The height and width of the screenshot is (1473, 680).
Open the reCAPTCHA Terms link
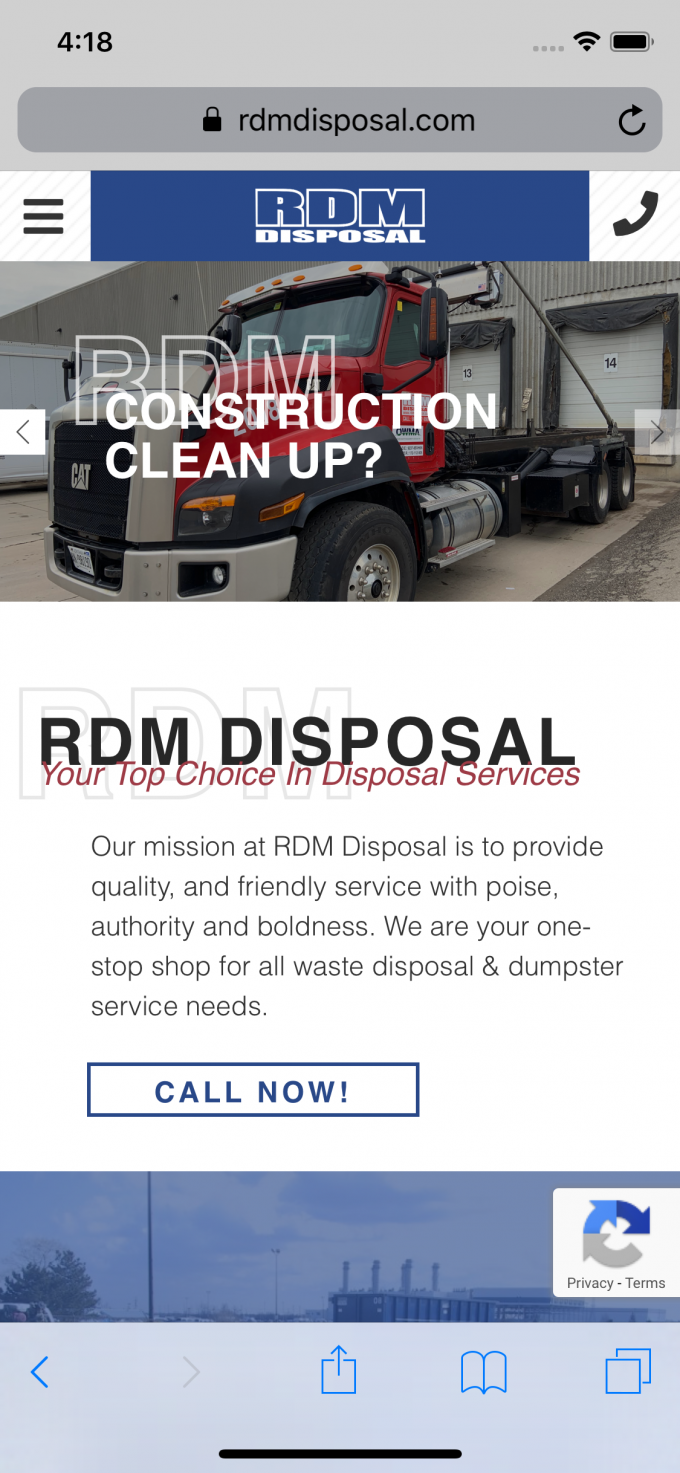point(646,1283)
